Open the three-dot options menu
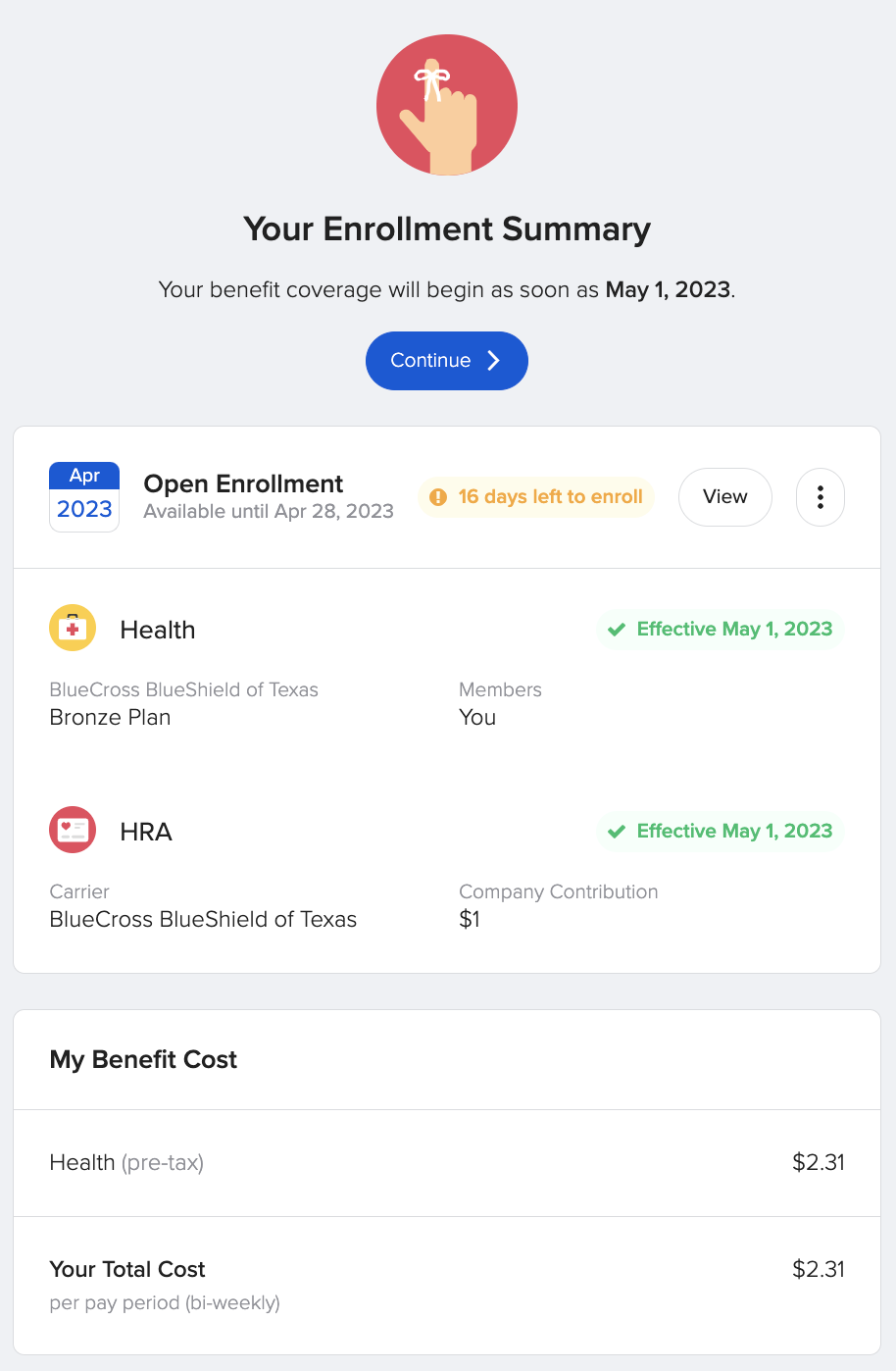896x1371 pixels. click(821, 497)
